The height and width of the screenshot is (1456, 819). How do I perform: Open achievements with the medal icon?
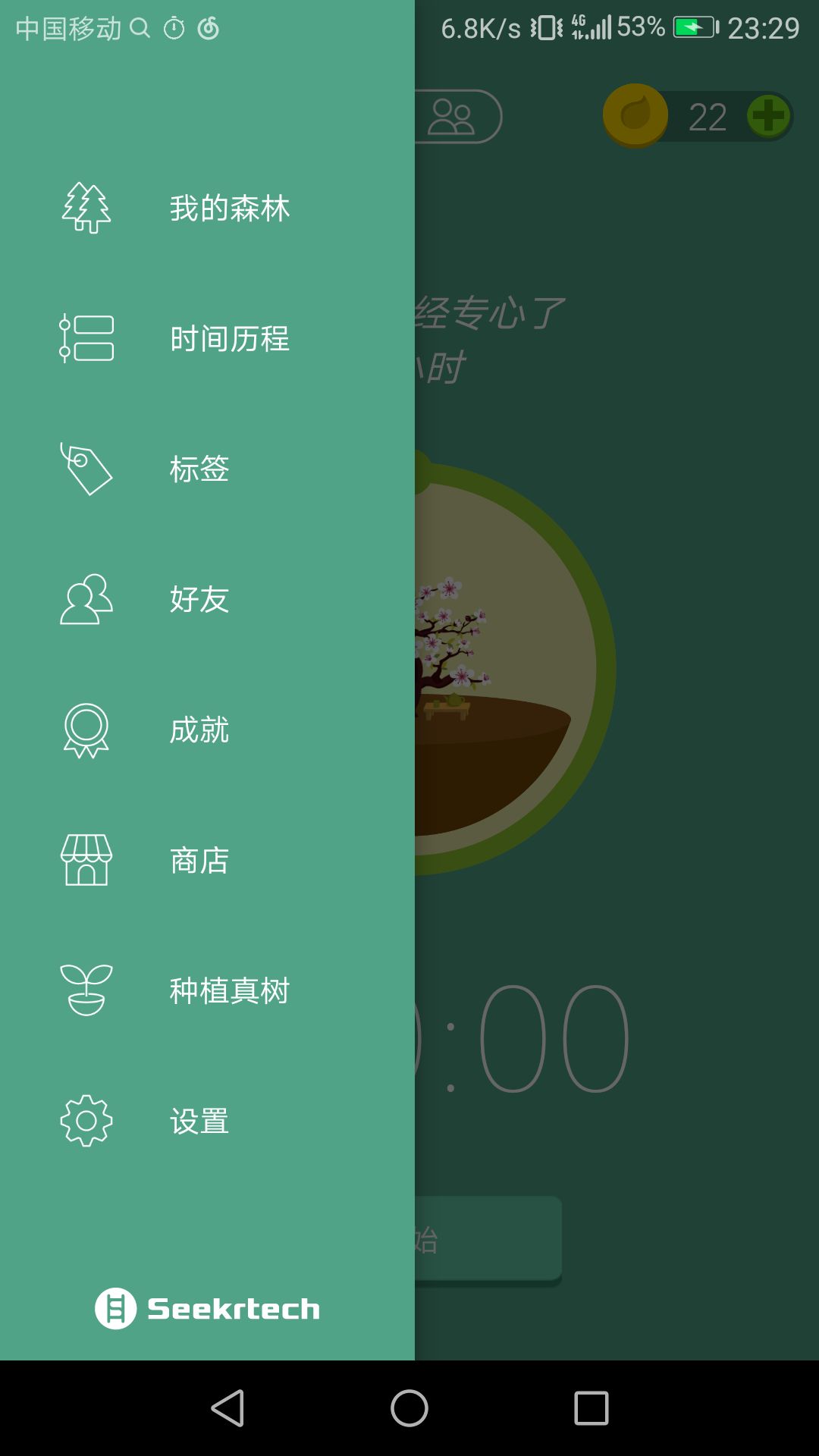(86, 730)
